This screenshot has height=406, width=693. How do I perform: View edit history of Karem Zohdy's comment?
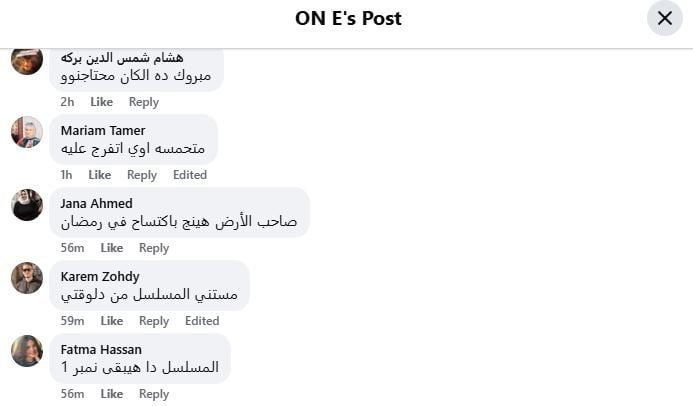202,321
